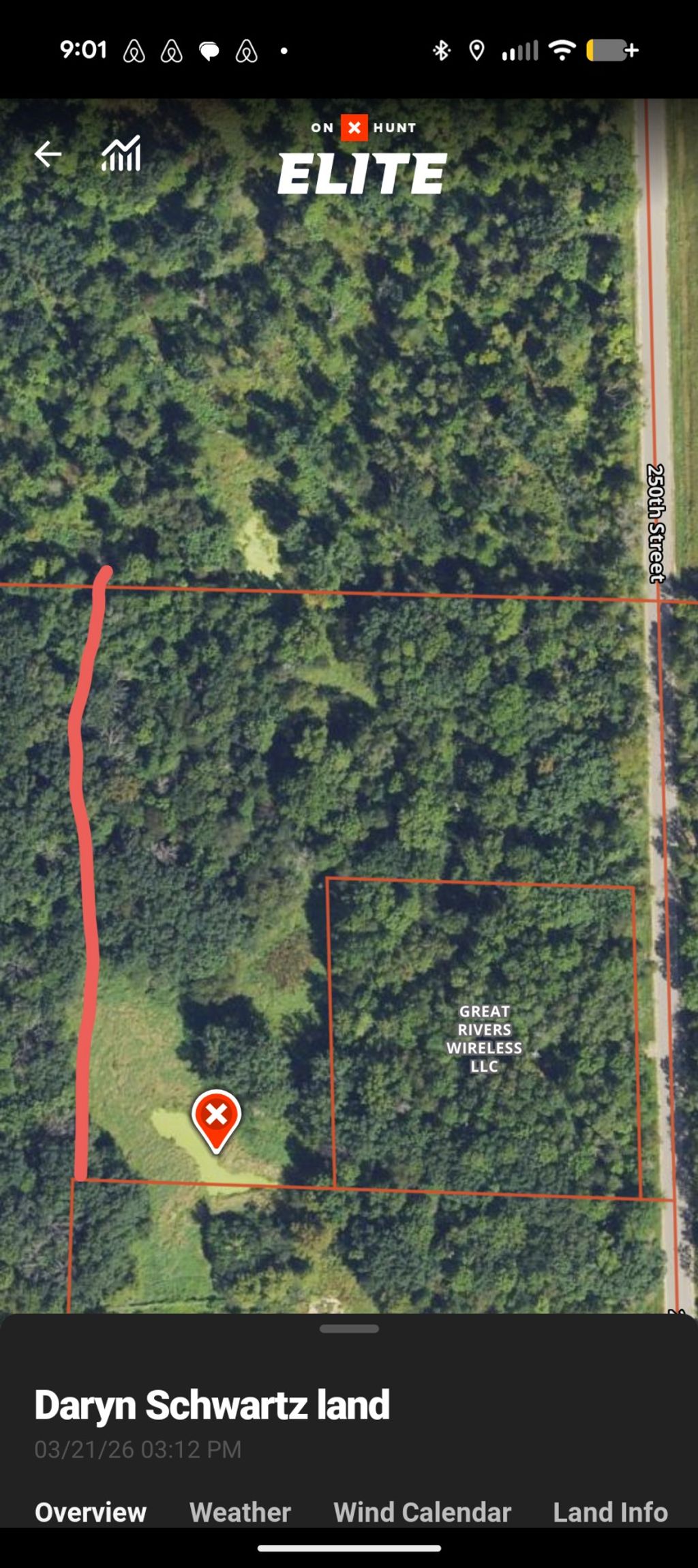Tap the battery indicator in the status bar

coord(607,49)
